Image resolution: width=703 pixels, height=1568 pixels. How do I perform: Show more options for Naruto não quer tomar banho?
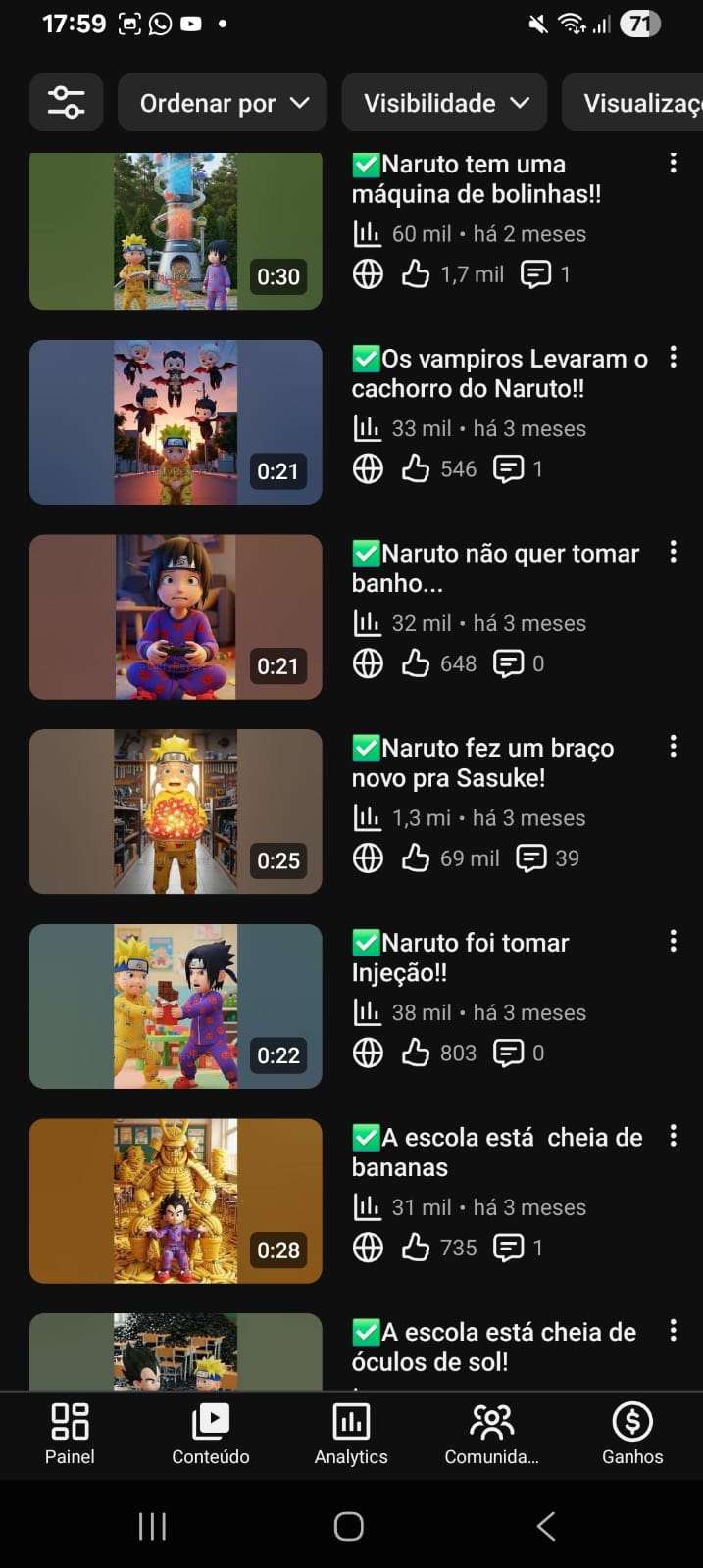[x=673, y=553]
